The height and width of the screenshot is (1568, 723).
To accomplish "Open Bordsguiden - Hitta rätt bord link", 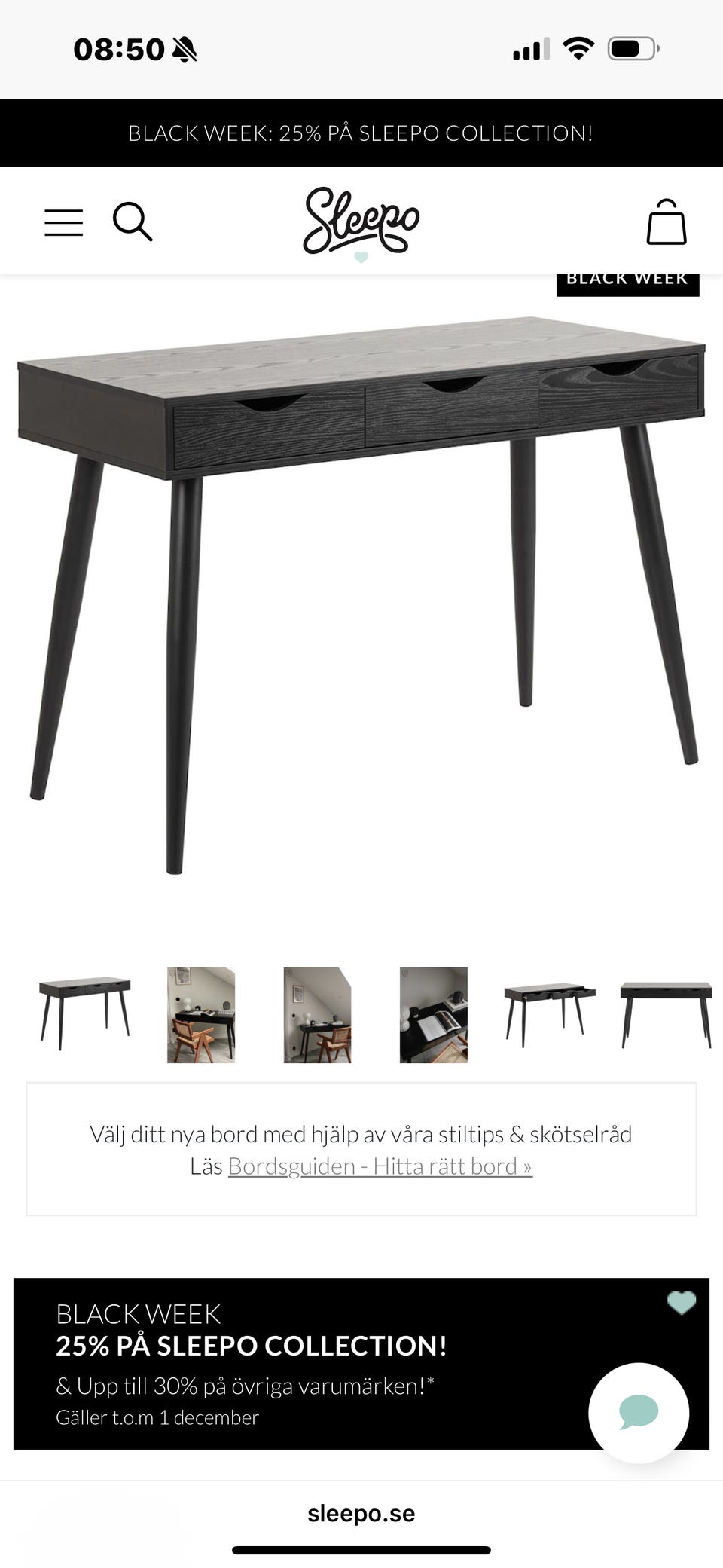I will tap(380, 1166).
